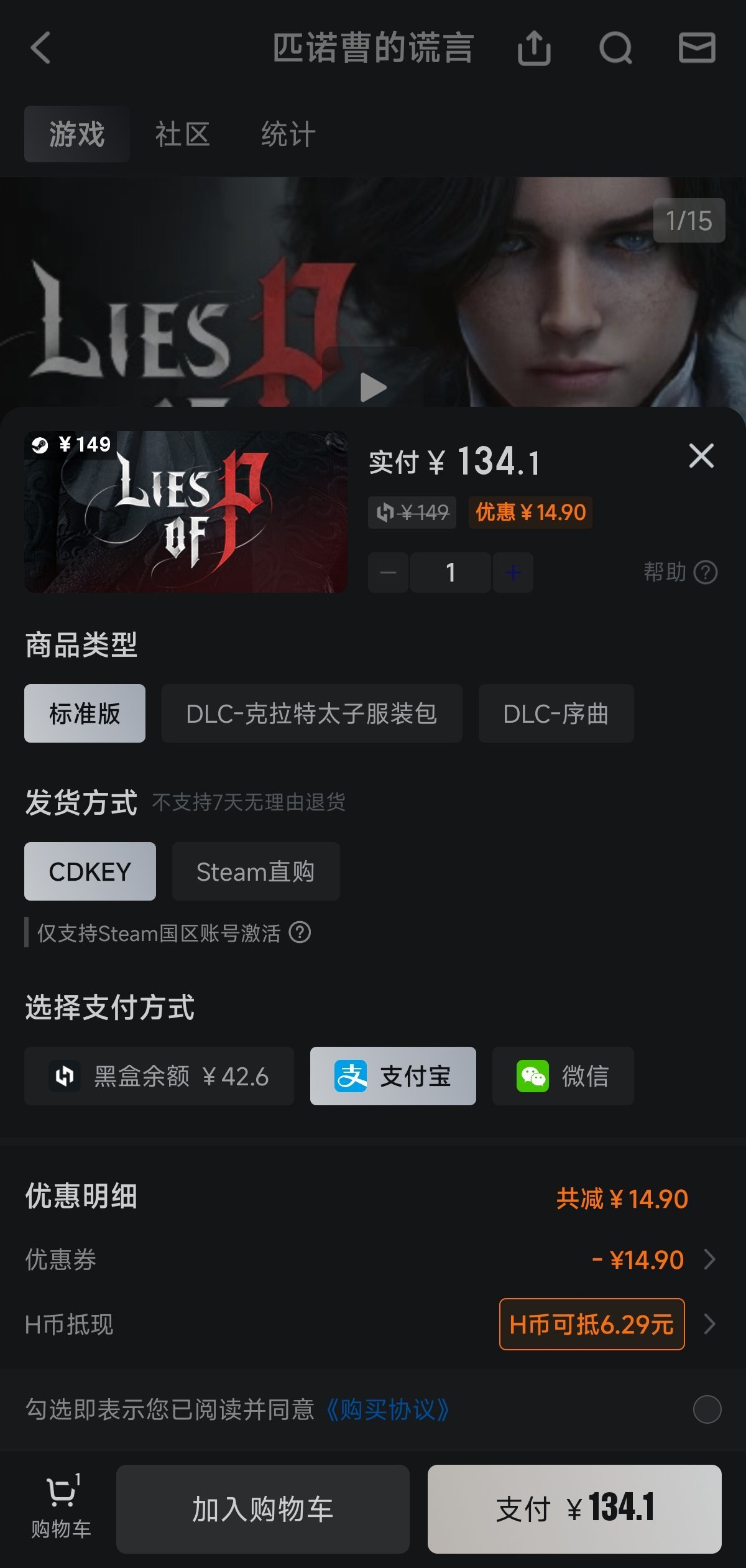Tap 加入购物车 to add to cart

click(262, 1509)
